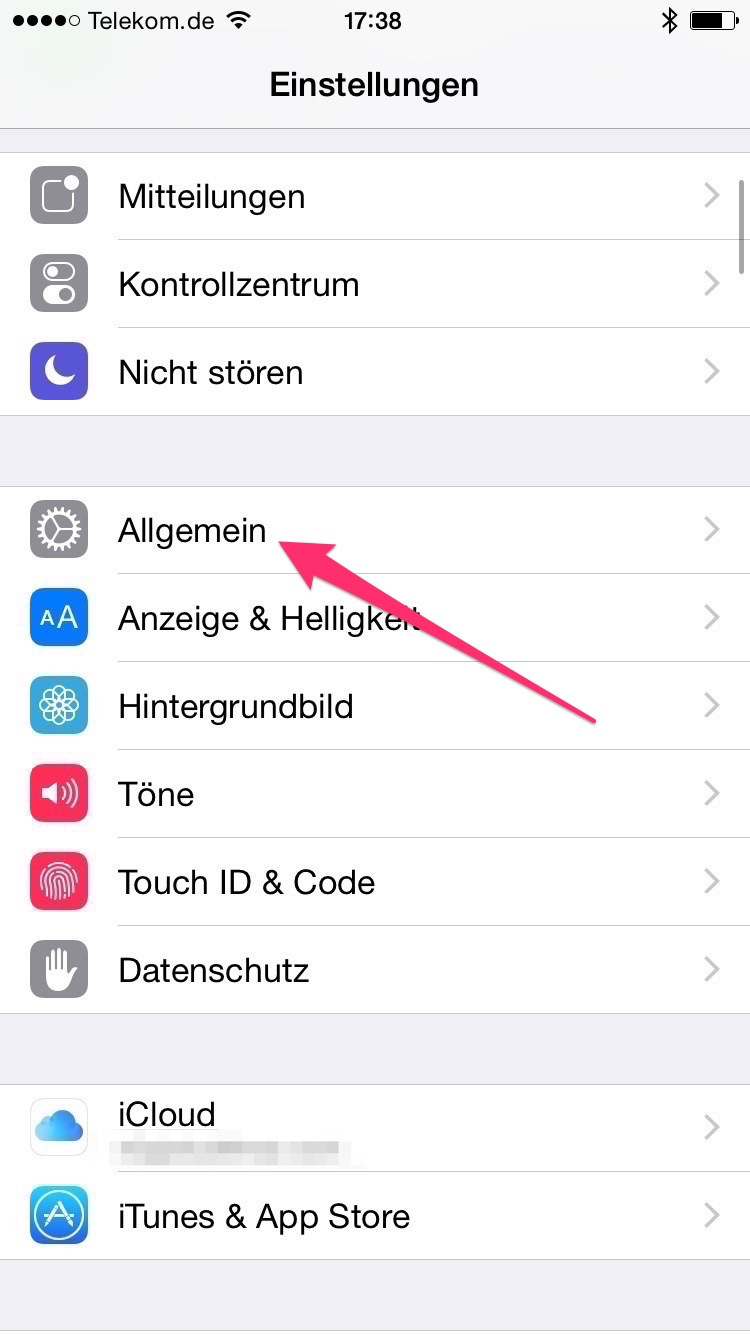Select the Mitteilungen notifications icon

pos(58,195)
